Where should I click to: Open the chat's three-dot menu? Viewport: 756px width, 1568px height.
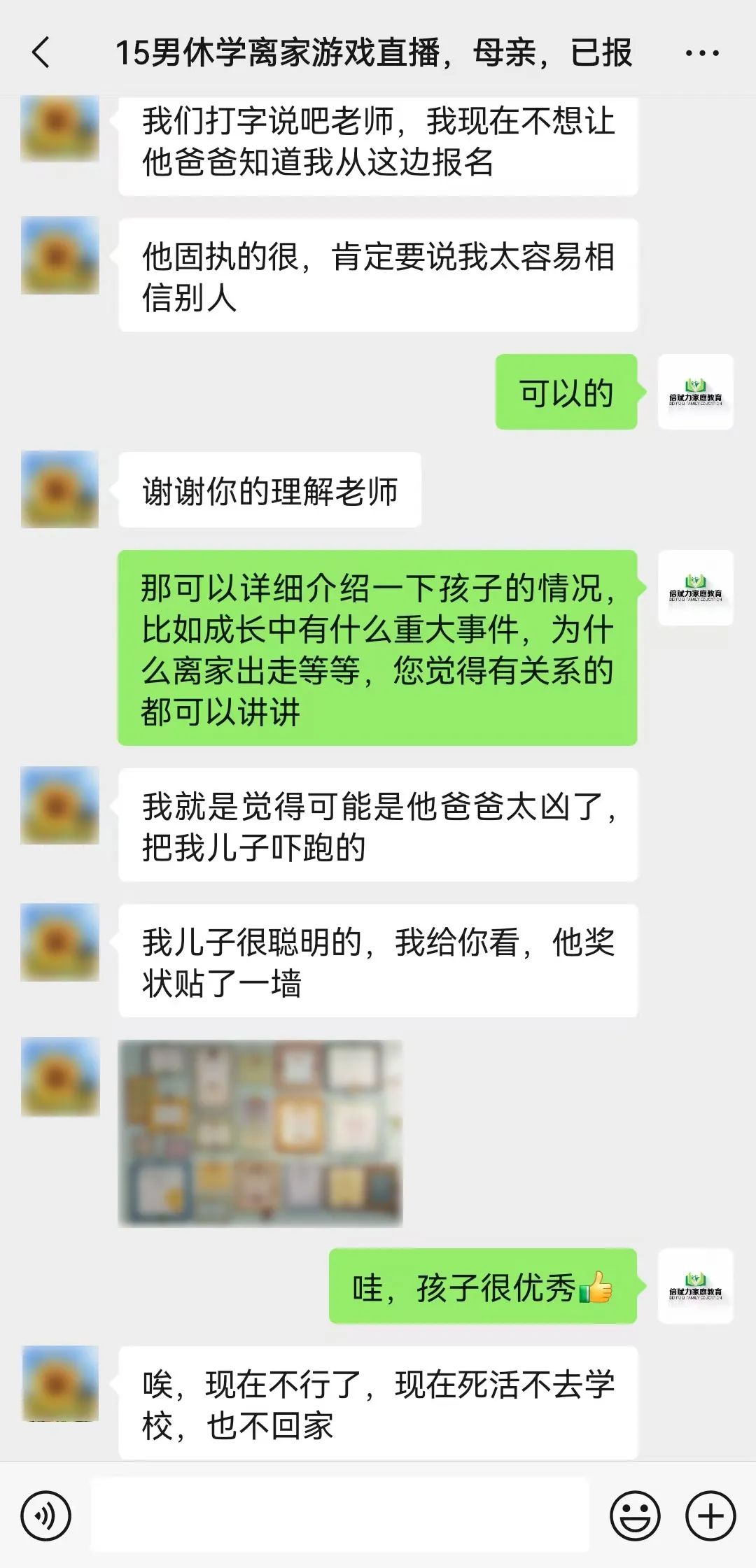(x=701, y=53)
